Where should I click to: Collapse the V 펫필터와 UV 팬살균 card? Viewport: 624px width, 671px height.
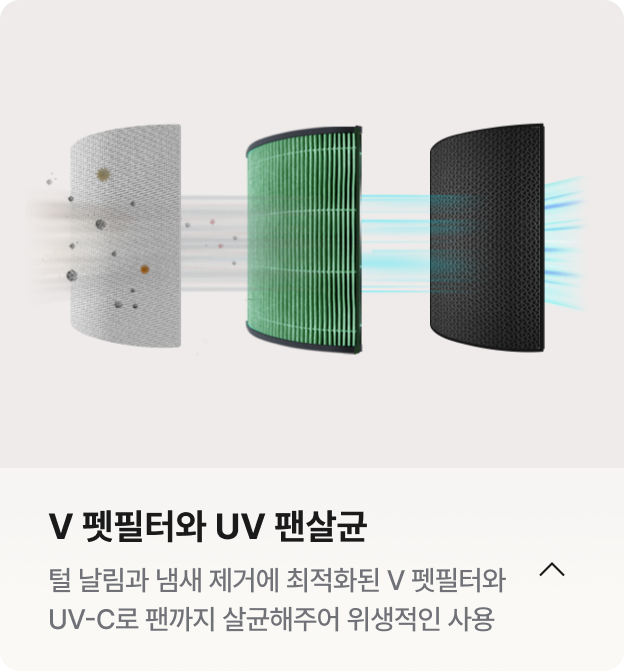(551, 570)
